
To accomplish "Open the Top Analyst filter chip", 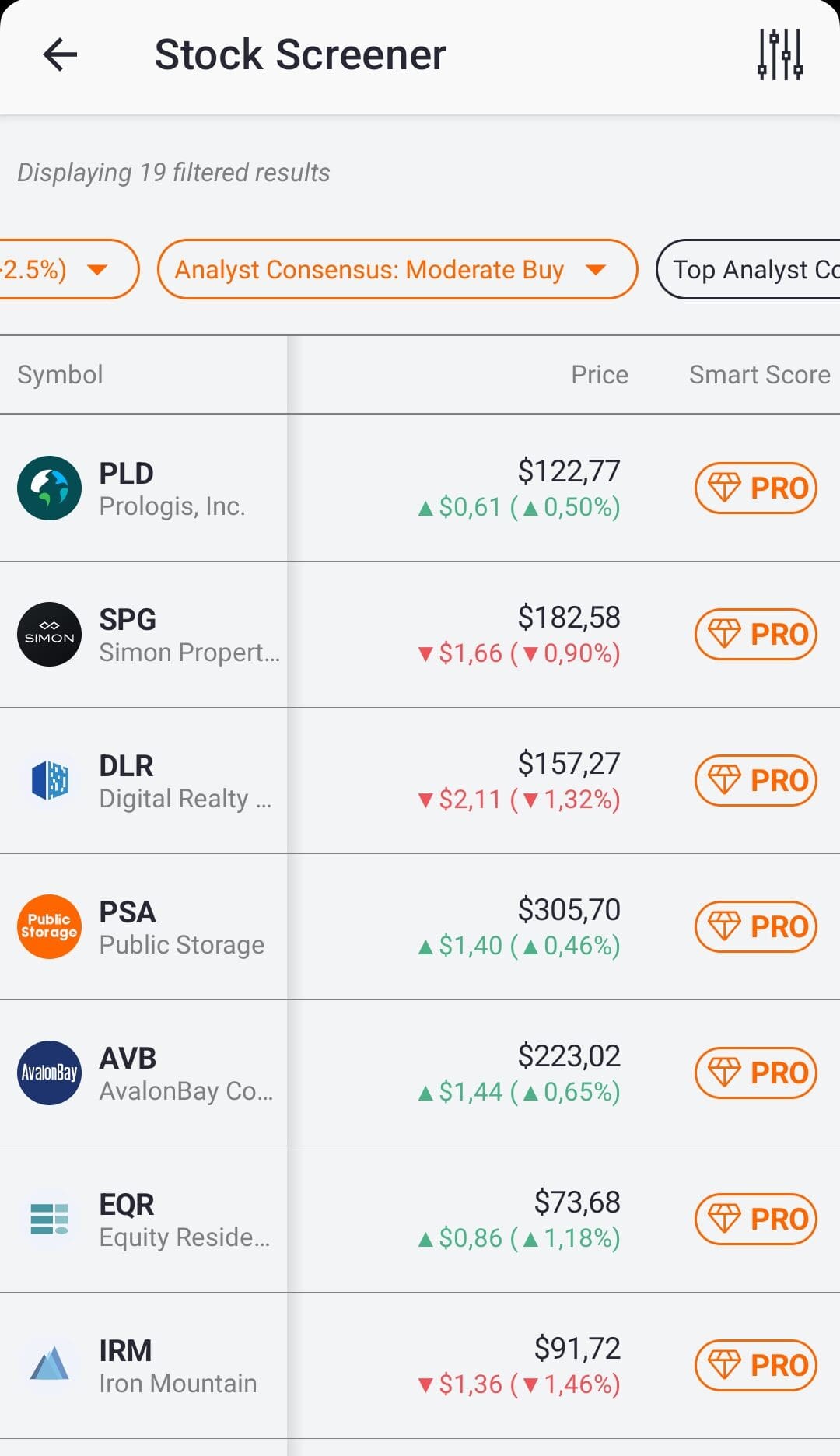I will point(751,270).
